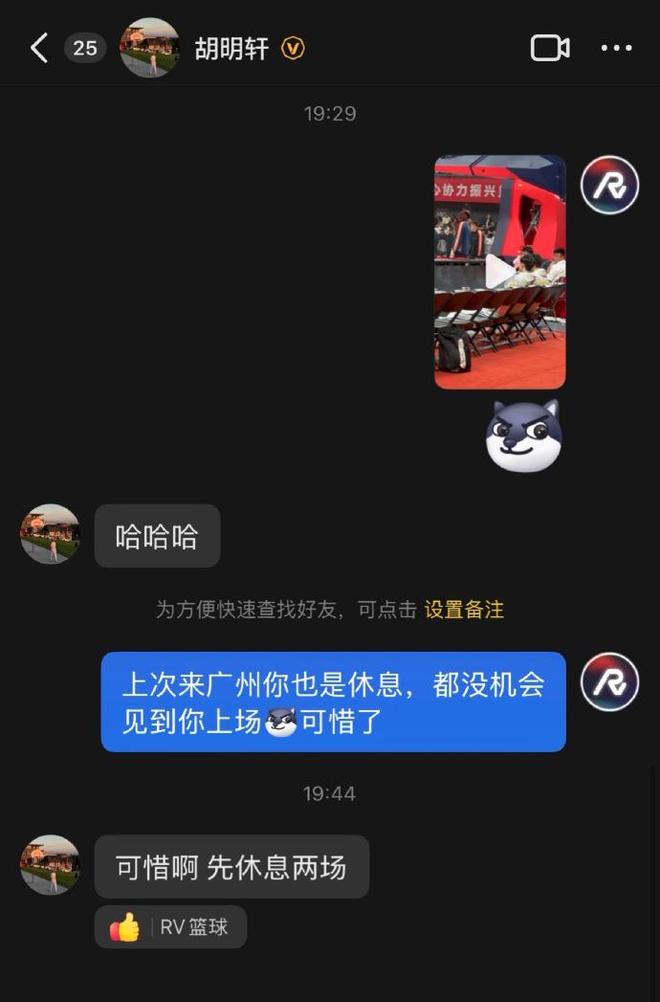Open the three-dot more options menu
Image resolution: width=660 pixels, height=1002 pixels.
click(x=616, y=48)
